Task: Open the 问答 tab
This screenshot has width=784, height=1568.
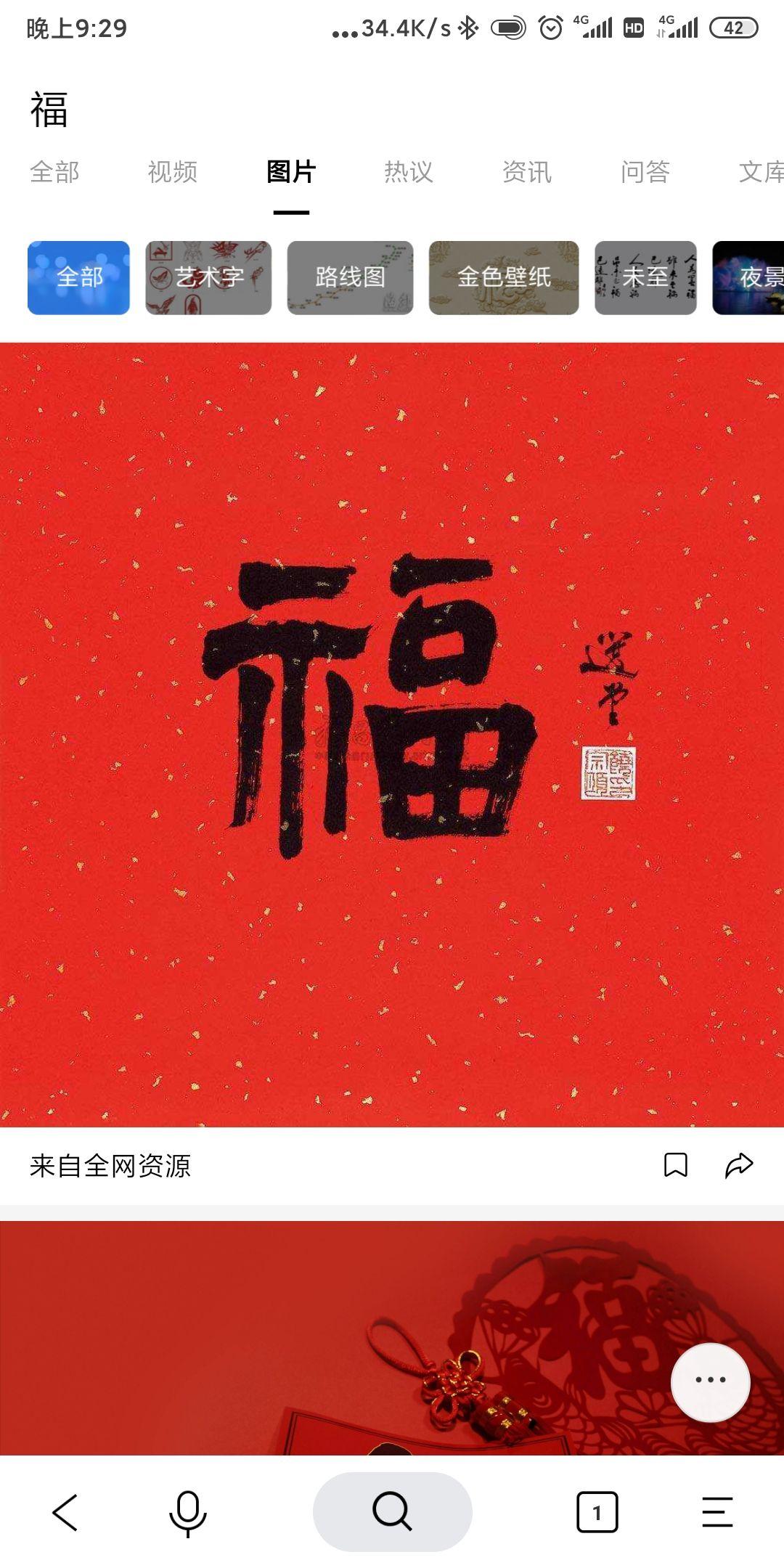Action: click(645, 172)
